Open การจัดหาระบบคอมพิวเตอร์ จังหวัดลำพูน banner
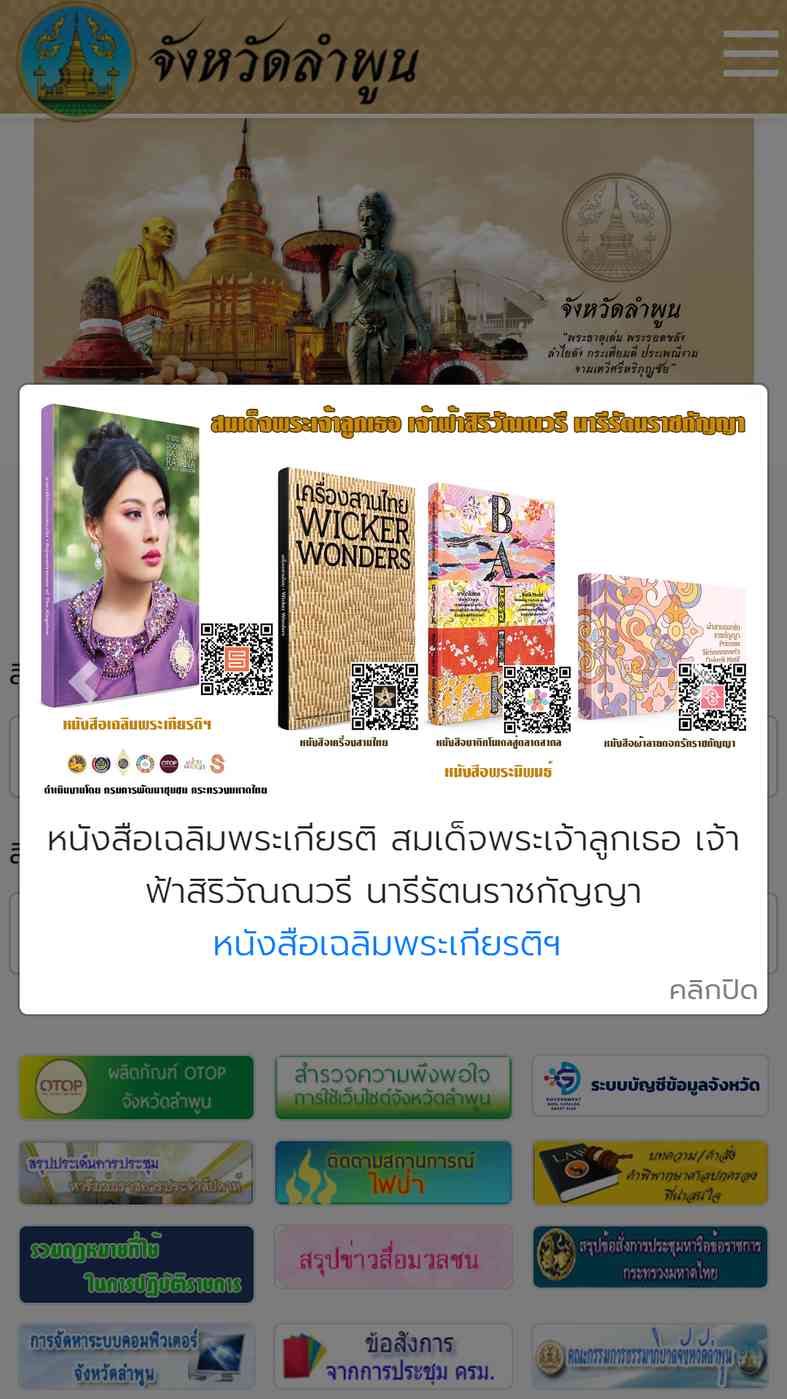787x1399 pixels. pos(136,1357)
